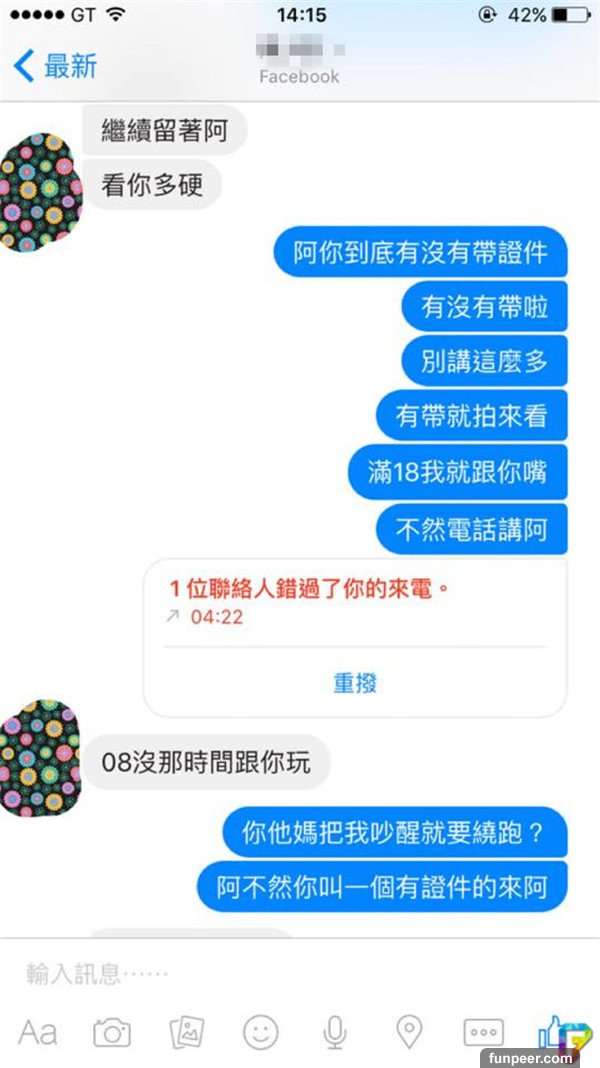Go back to the 最新 list
The height and width of the screenshot is (1068, 600).
point(56,66)
